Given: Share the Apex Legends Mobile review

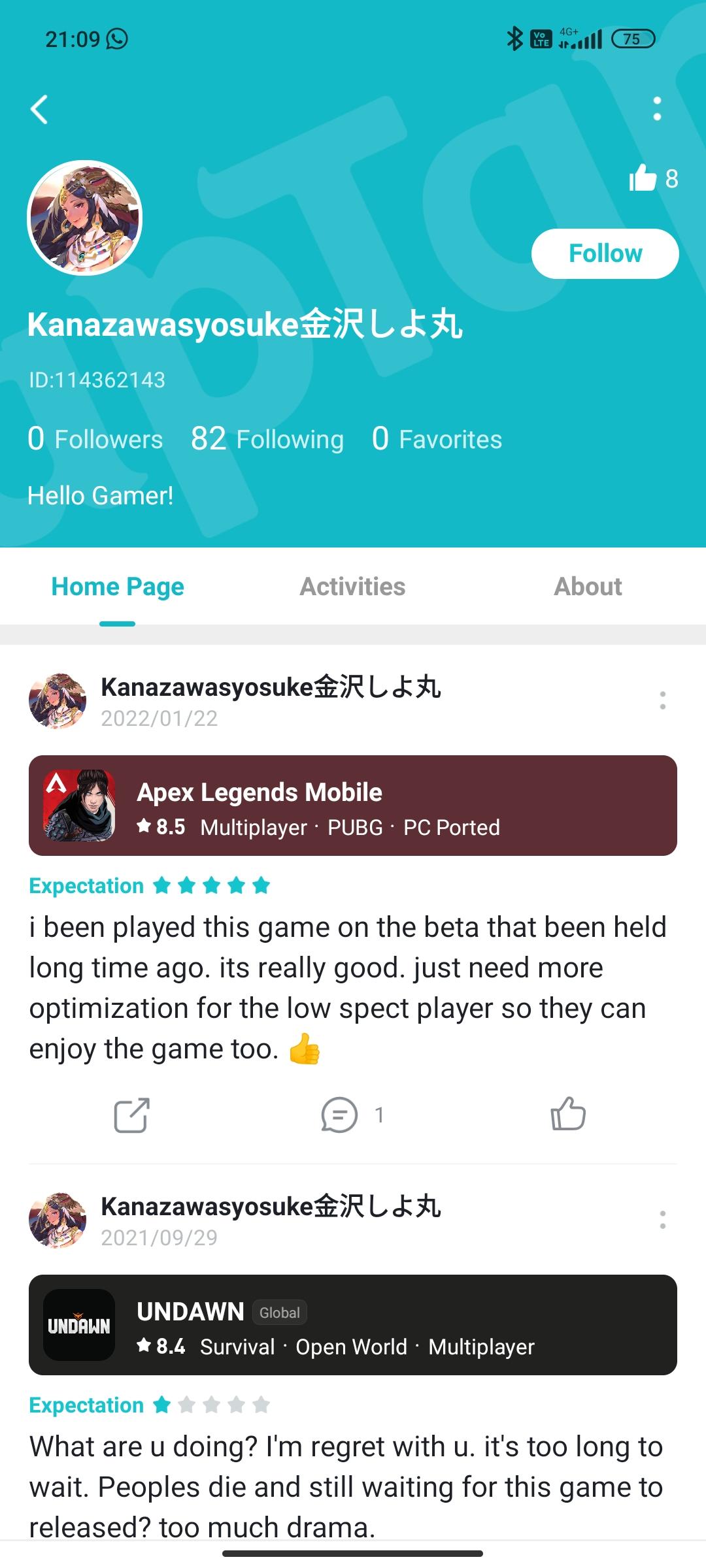Looking at the screenshot, I should pos(132,1115).
